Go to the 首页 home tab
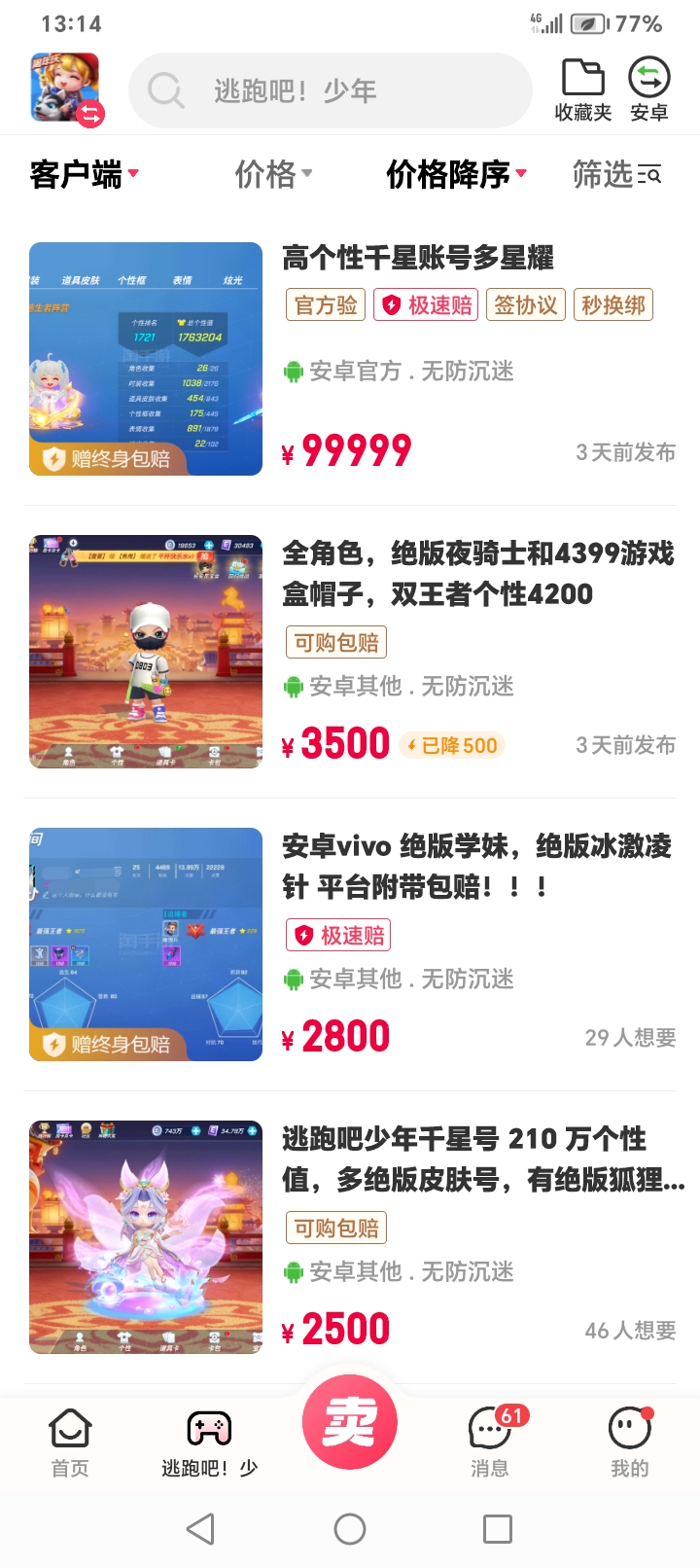The height and width of the screenshot is (1568, 700). 70,1443
